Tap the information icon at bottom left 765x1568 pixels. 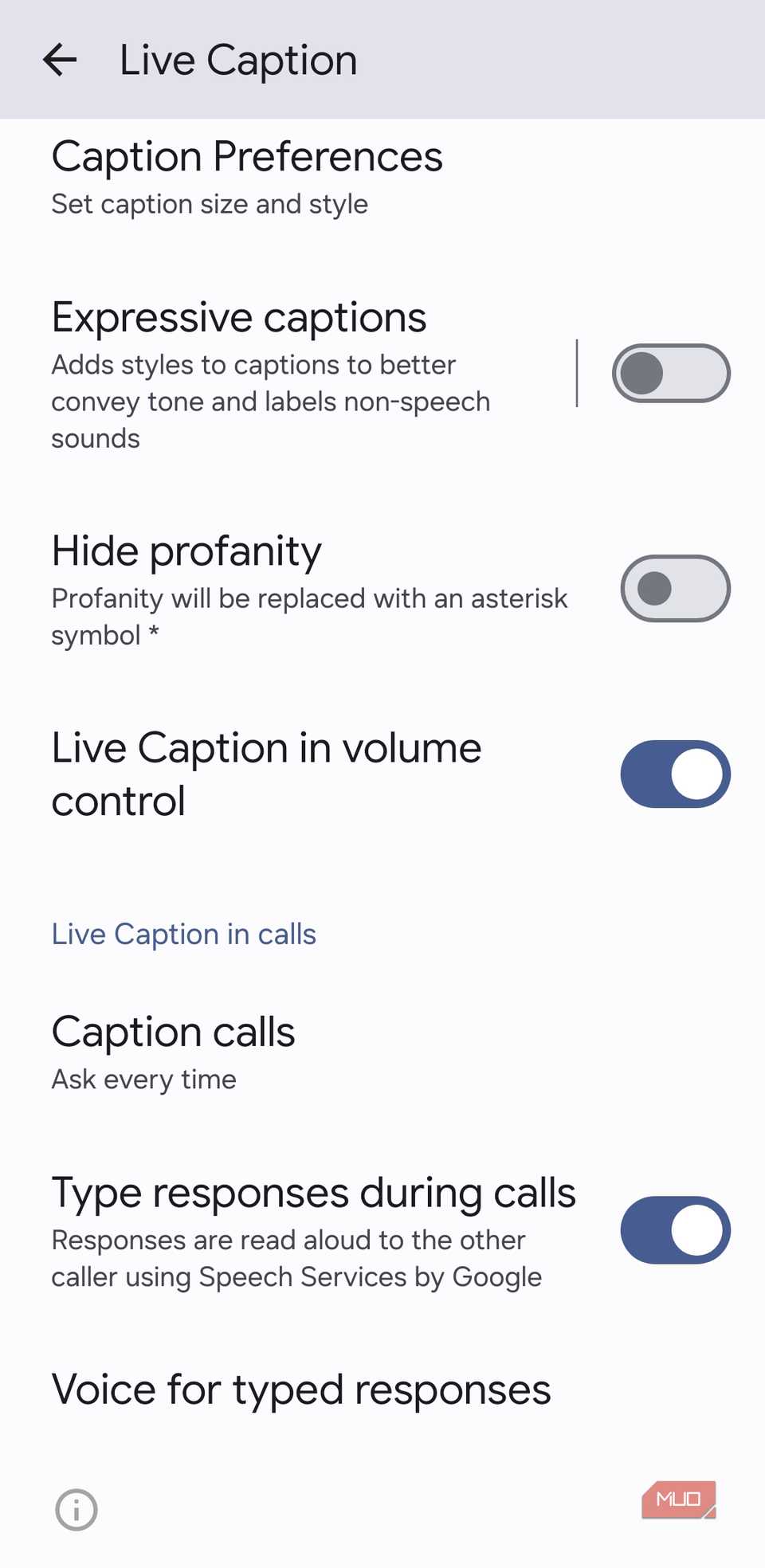[x=76, y=1510]
